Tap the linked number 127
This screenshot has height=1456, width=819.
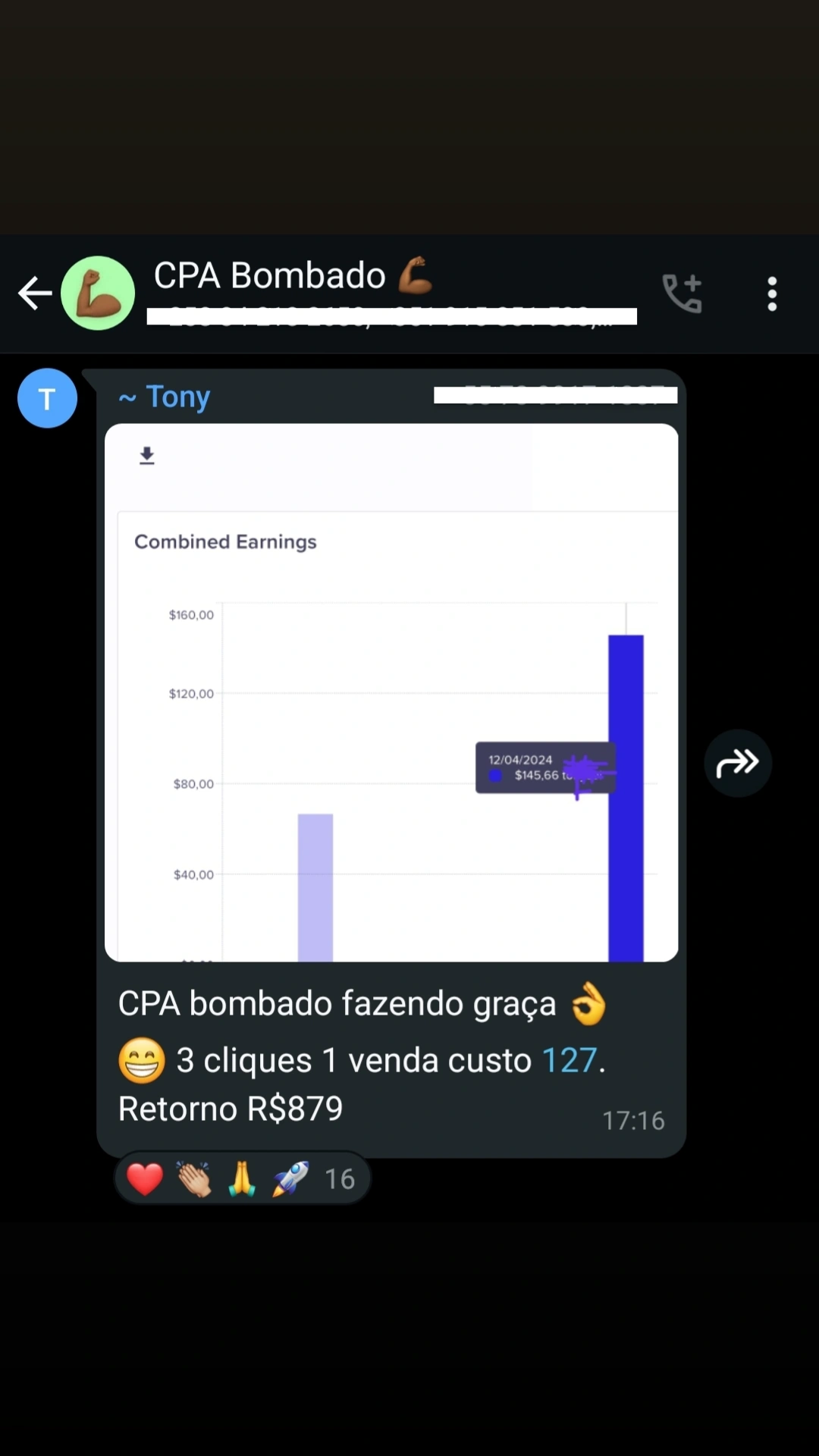click(569, 1060)
